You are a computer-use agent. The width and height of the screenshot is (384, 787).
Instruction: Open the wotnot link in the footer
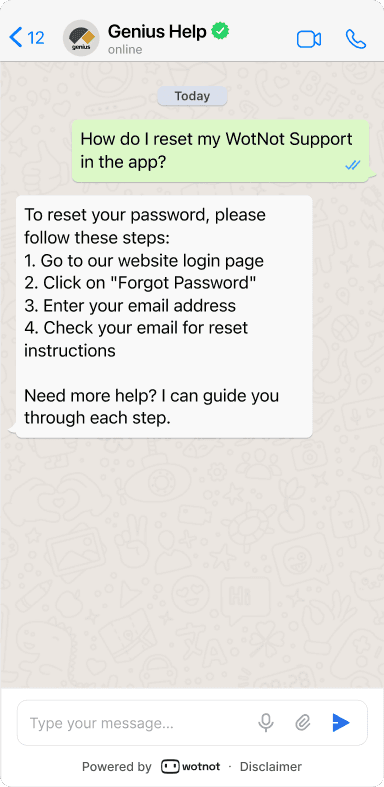191,767
